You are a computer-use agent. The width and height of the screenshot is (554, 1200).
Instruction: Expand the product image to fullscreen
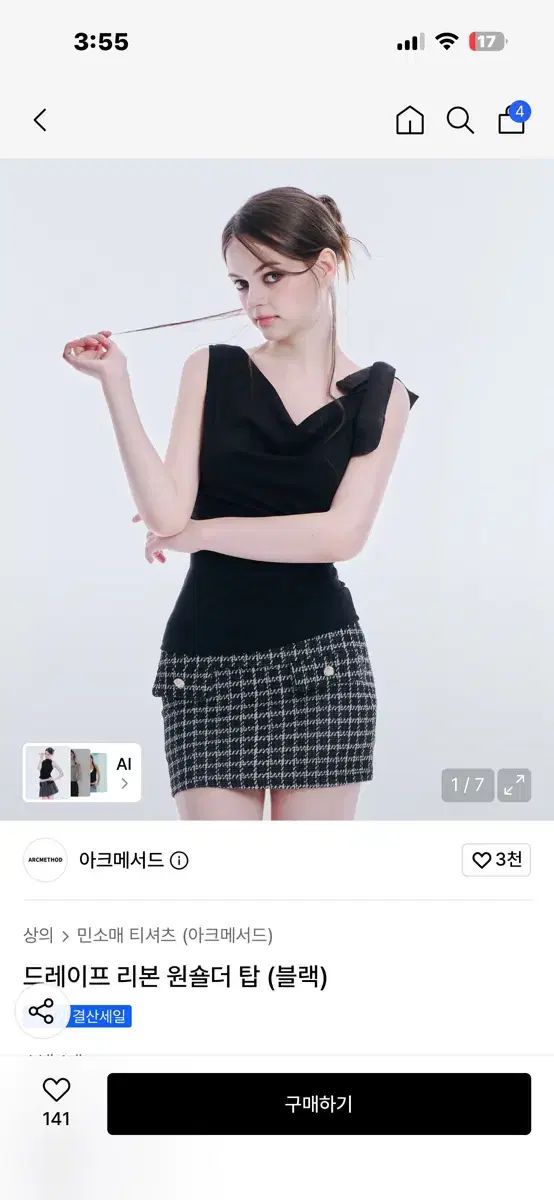tap(515, 785)
